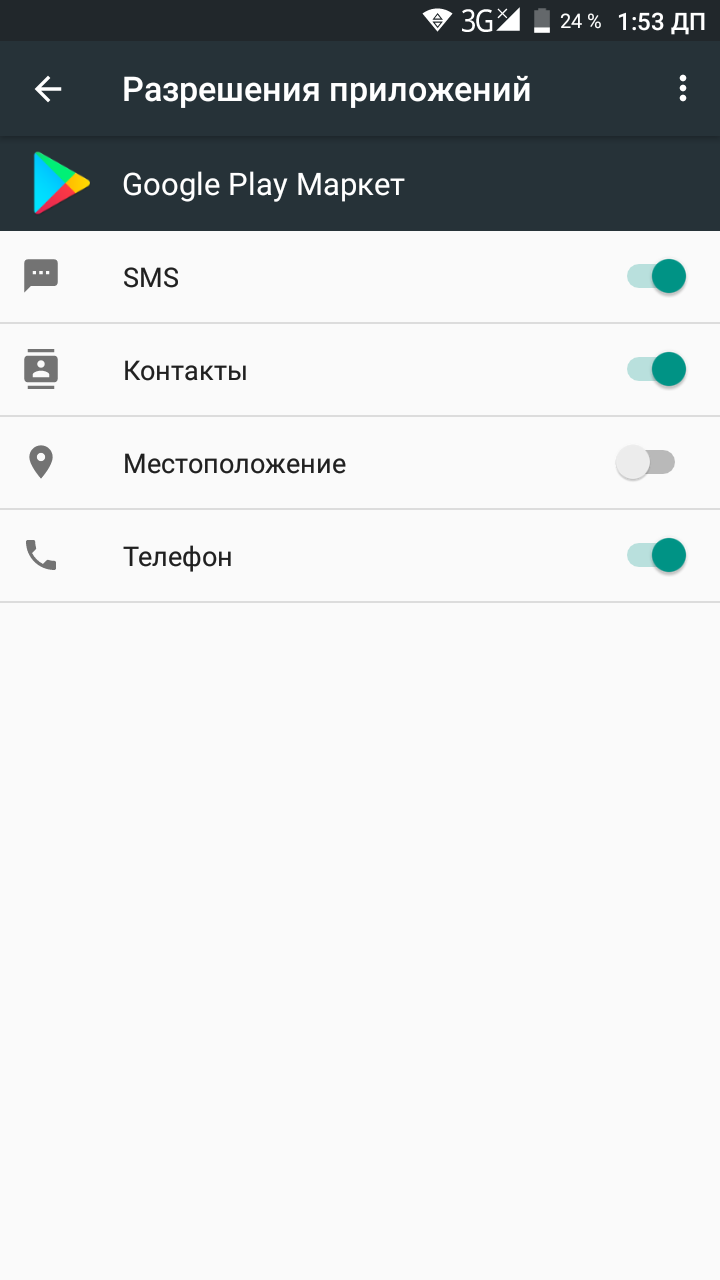Disable the SMS permission switch
The width and height of the screenshot is (720, 1280).
tap(656, 276)
